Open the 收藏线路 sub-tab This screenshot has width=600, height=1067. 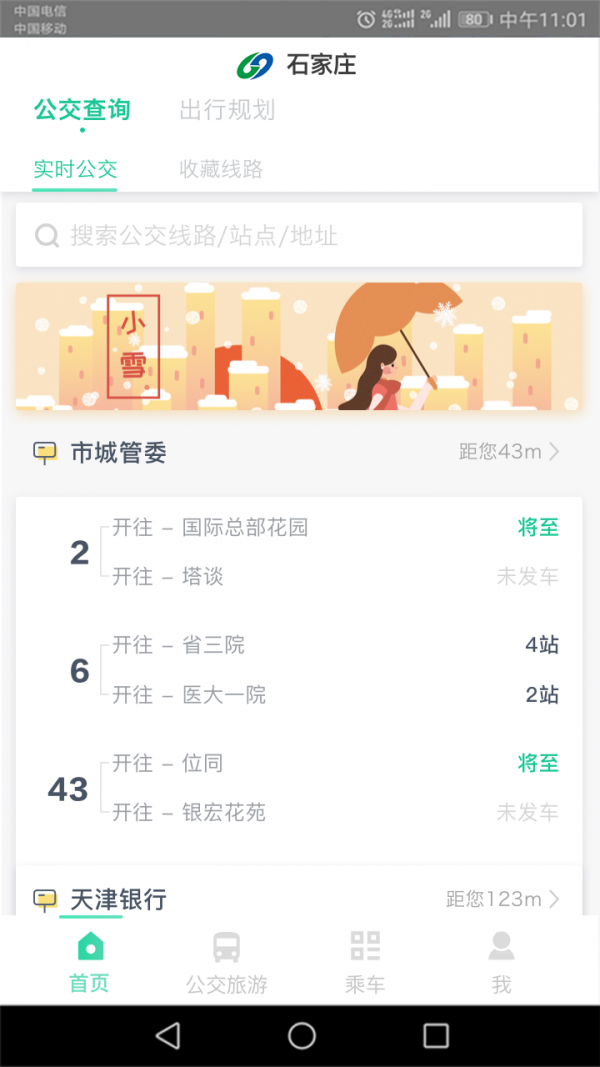(221, 169)
